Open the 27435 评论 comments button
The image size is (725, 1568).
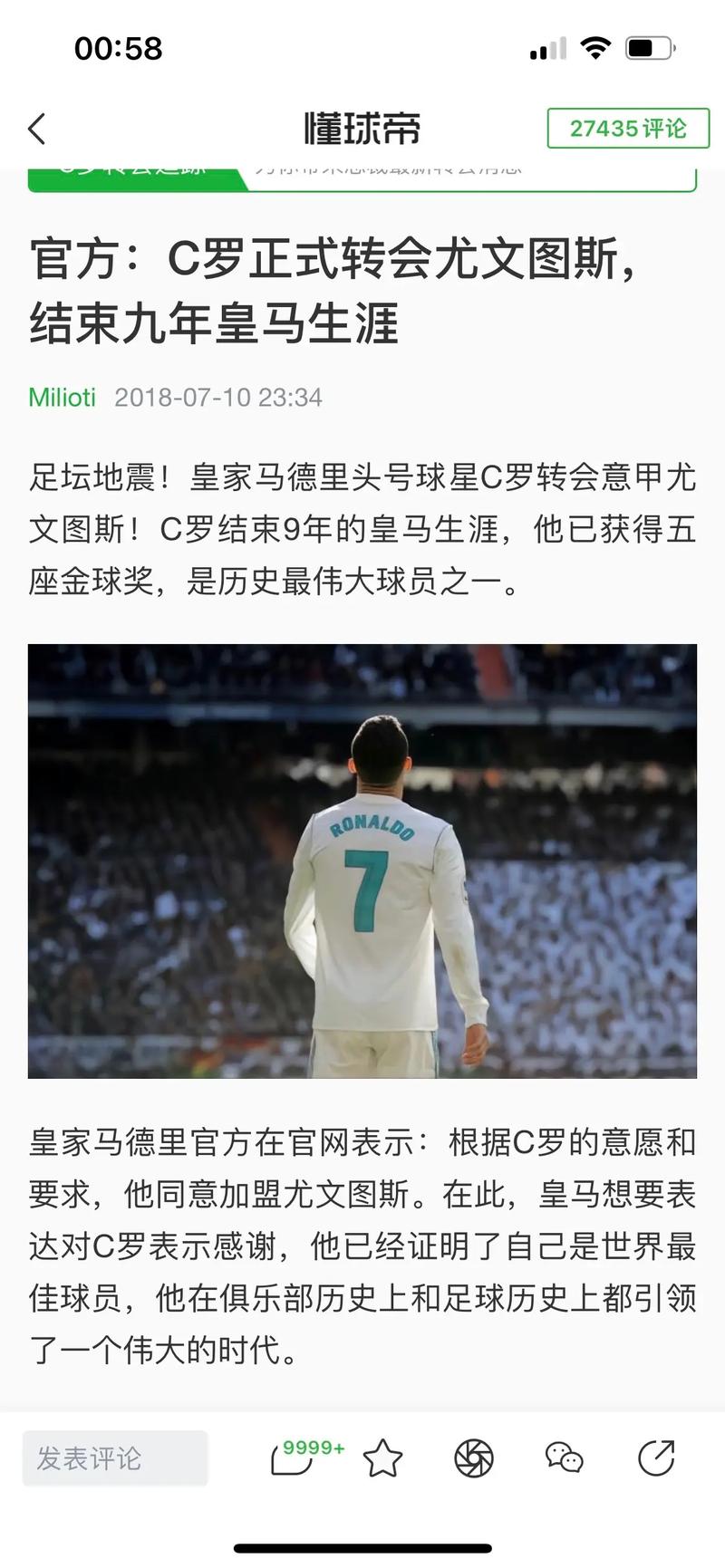627,129
